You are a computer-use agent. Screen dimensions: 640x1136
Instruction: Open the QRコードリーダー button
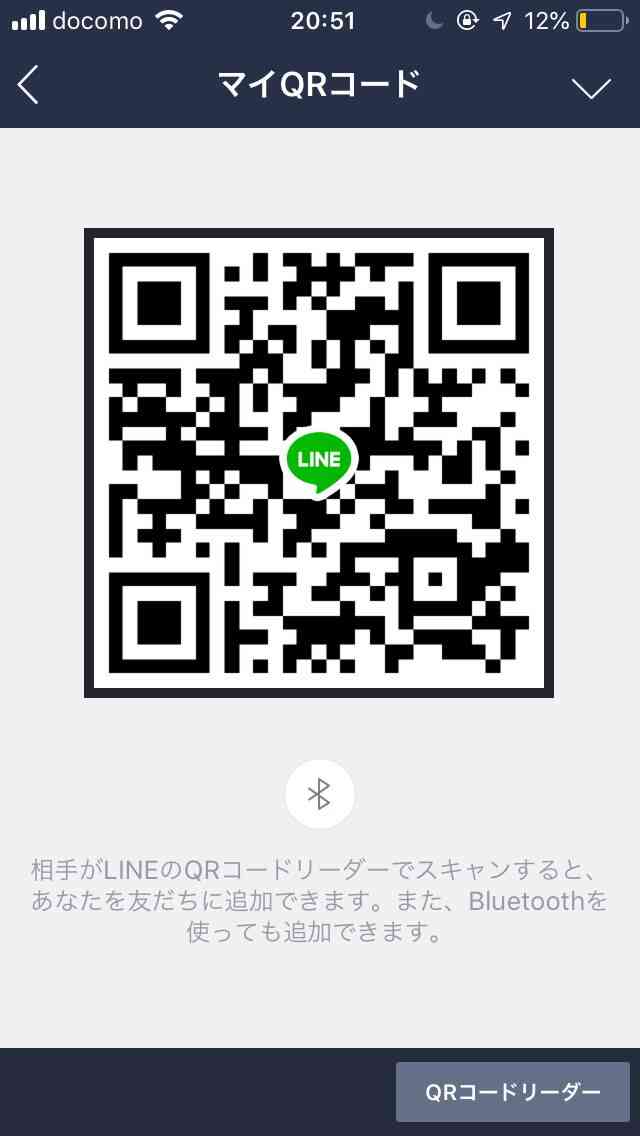coord(512,1092)
